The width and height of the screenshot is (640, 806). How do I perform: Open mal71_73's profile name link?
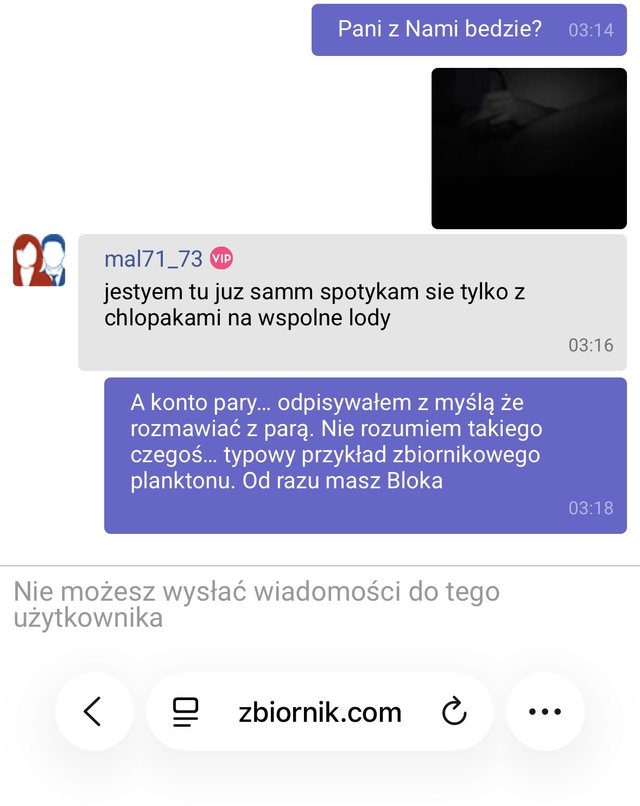point(153,259)
